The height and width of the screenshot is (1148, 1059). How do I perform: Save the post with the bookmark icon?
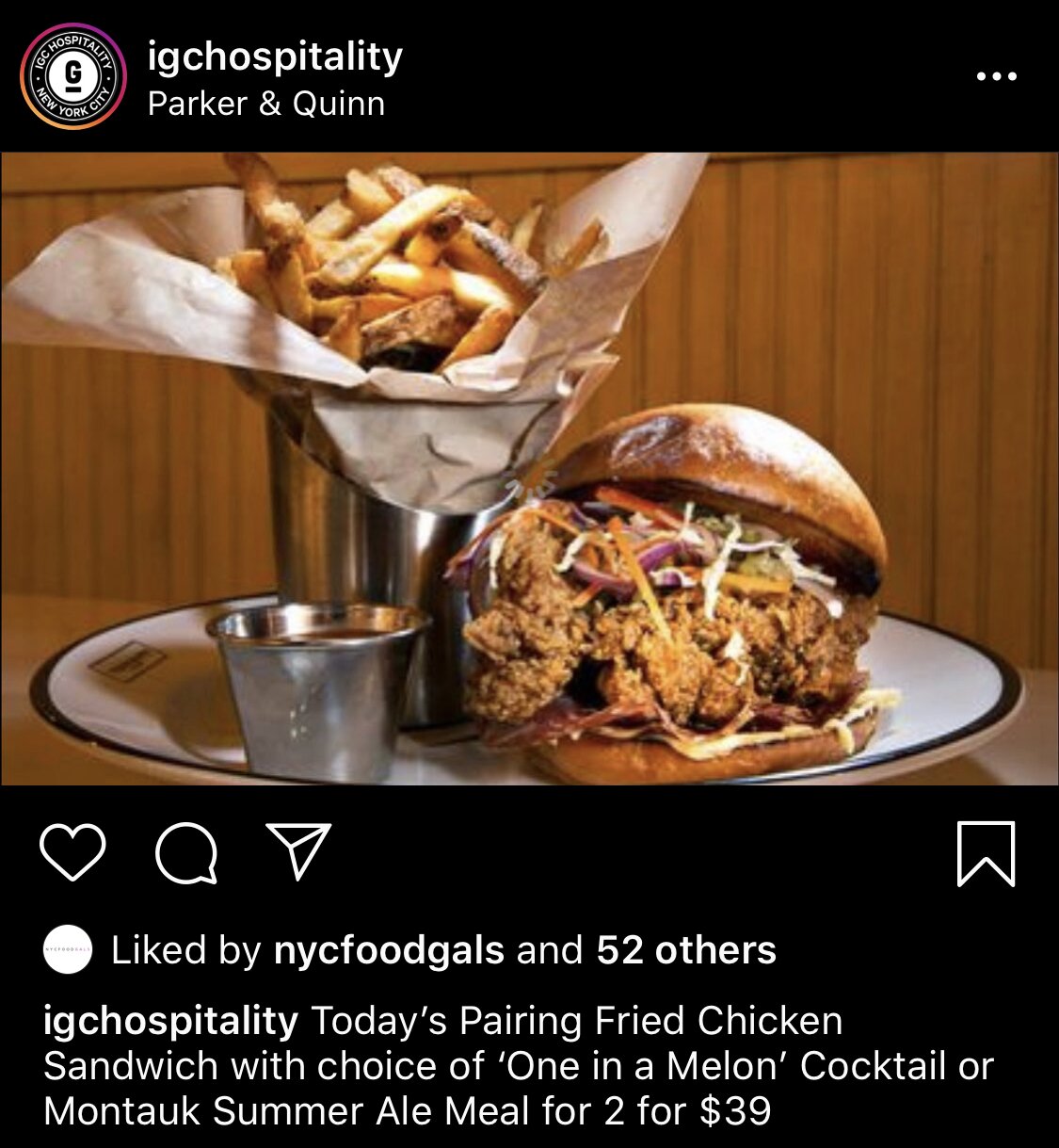(986, 853)
